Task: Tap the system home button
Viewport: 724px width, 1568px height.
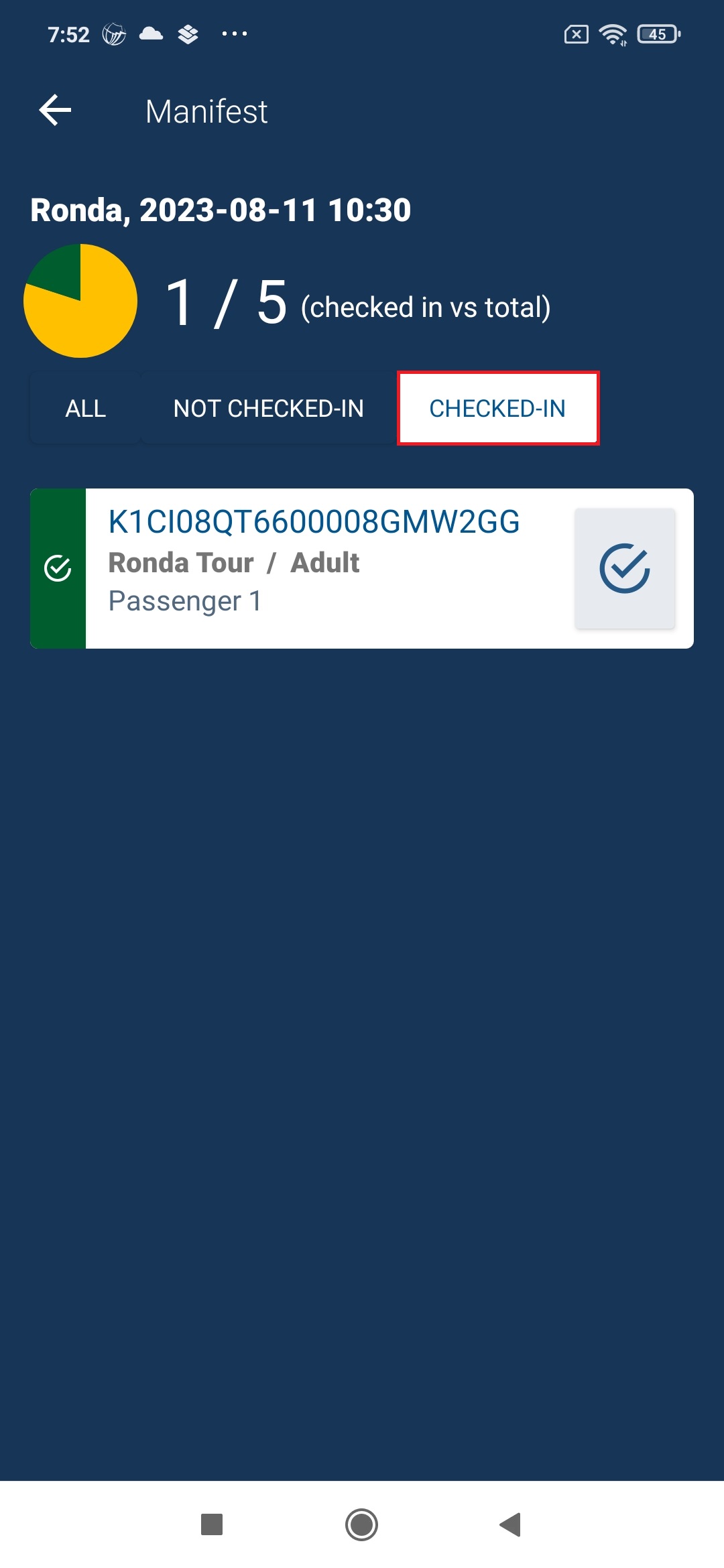Action: pos(362,1524)
